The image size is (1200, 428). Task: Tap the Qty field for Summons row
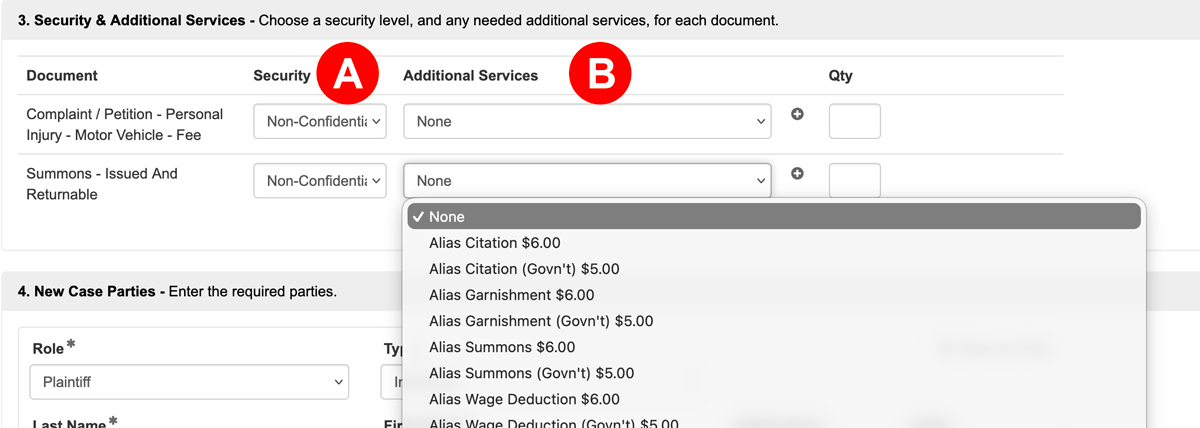[854, 180]
